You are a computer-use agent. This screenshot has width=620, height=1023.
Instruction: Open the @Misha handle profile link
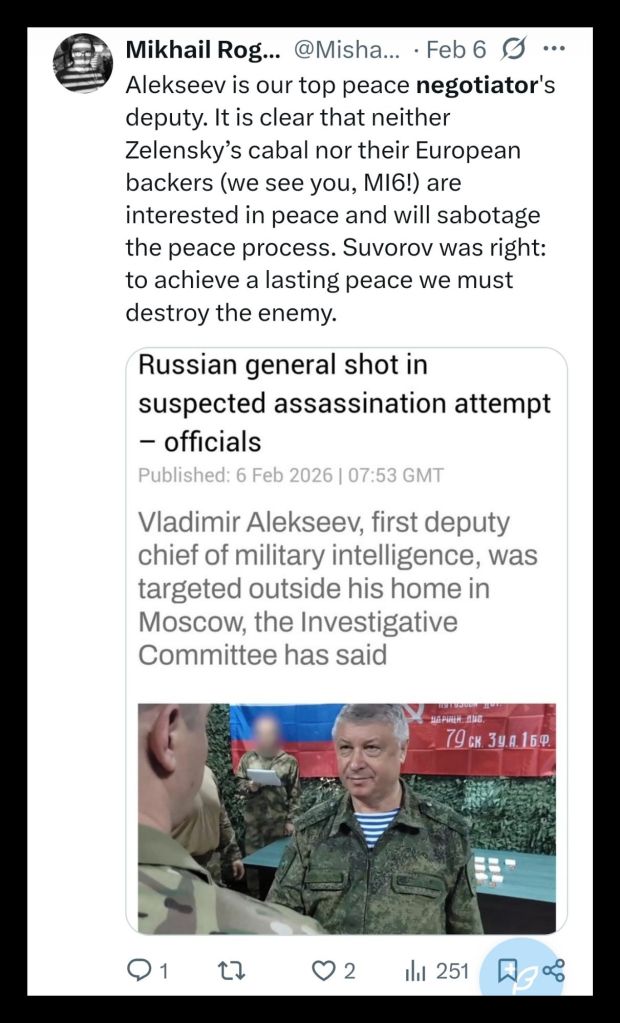click(x=347, y=48)
